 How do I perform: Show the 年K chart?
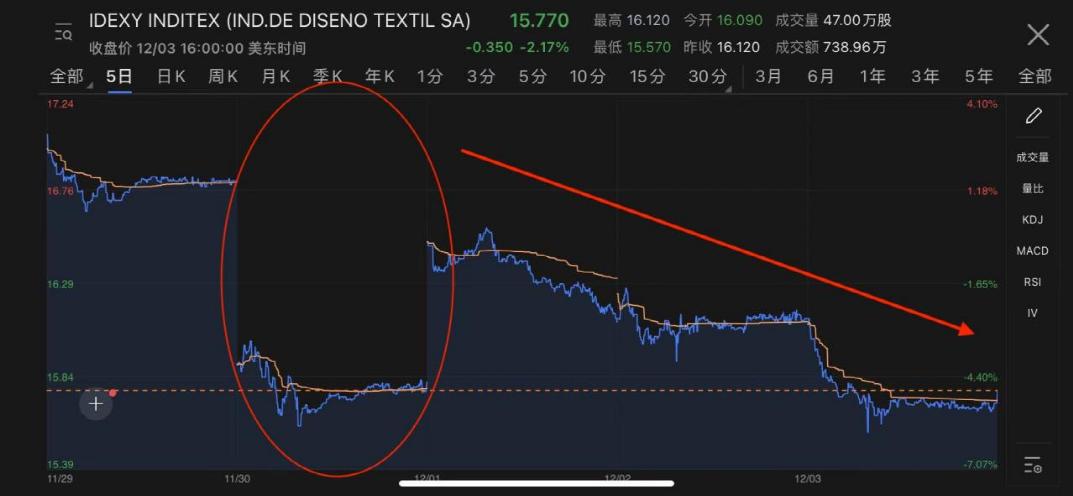click(380, 76)
